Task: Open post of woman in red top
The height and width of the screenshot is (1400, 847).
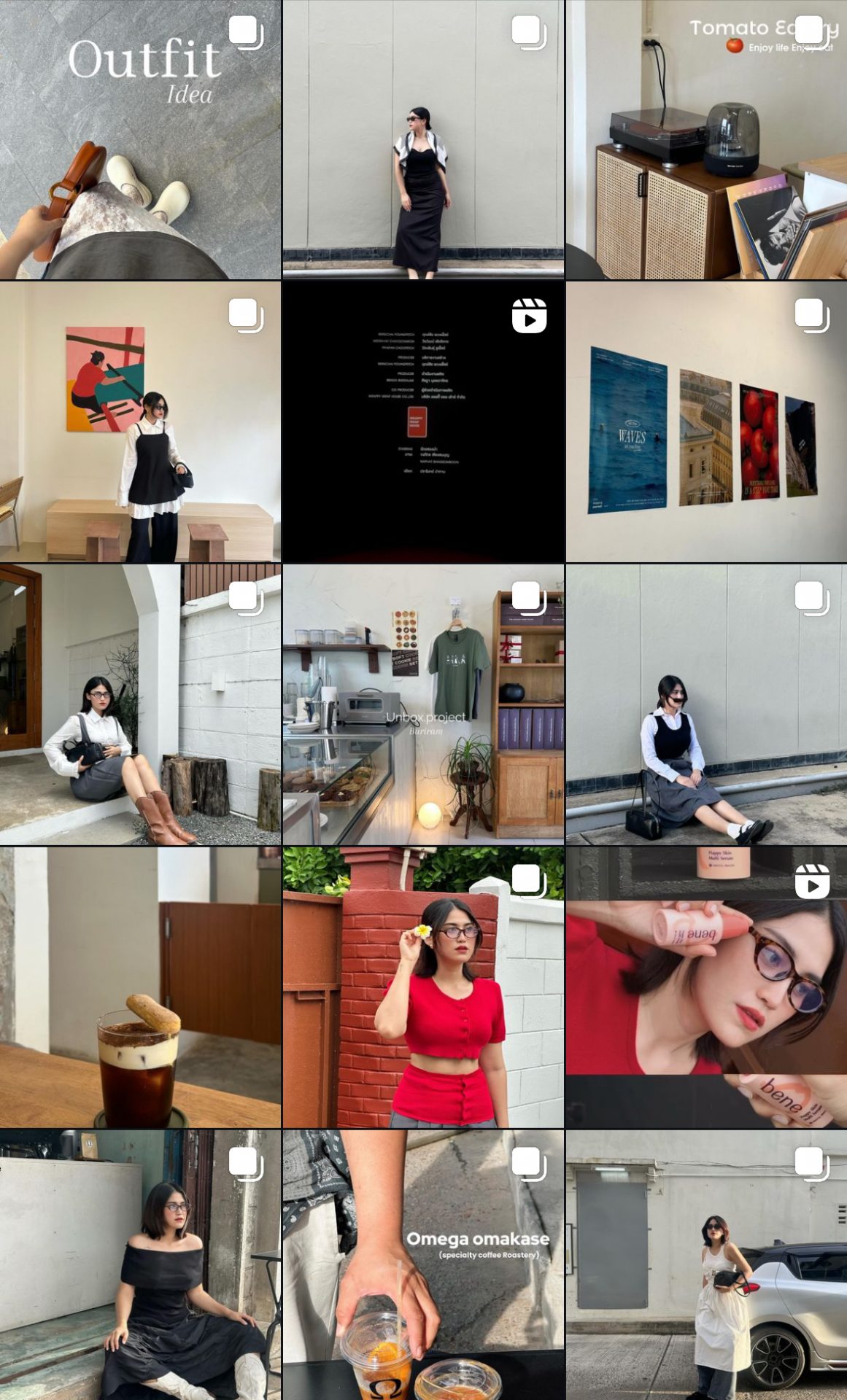Action: point(423,987)
